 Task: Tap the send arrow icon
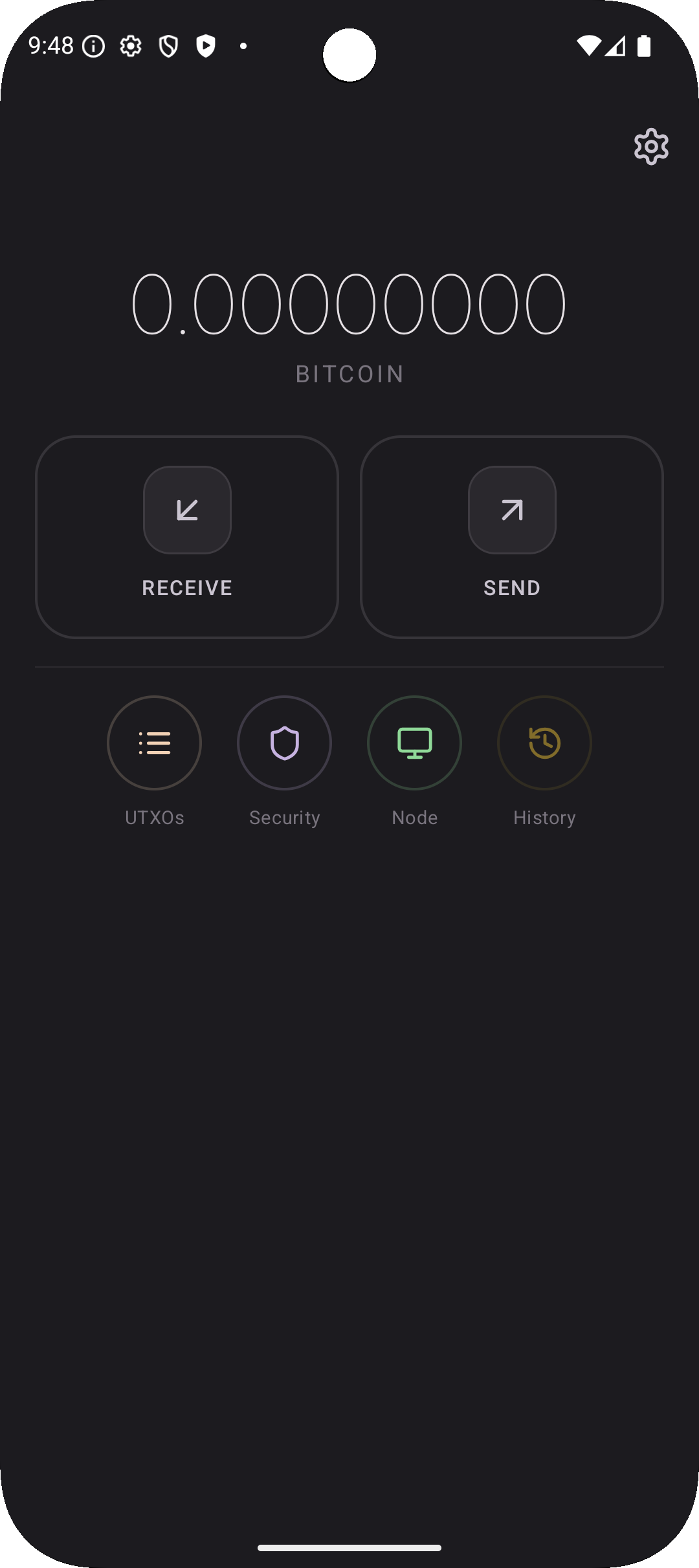tap(511, 510)
